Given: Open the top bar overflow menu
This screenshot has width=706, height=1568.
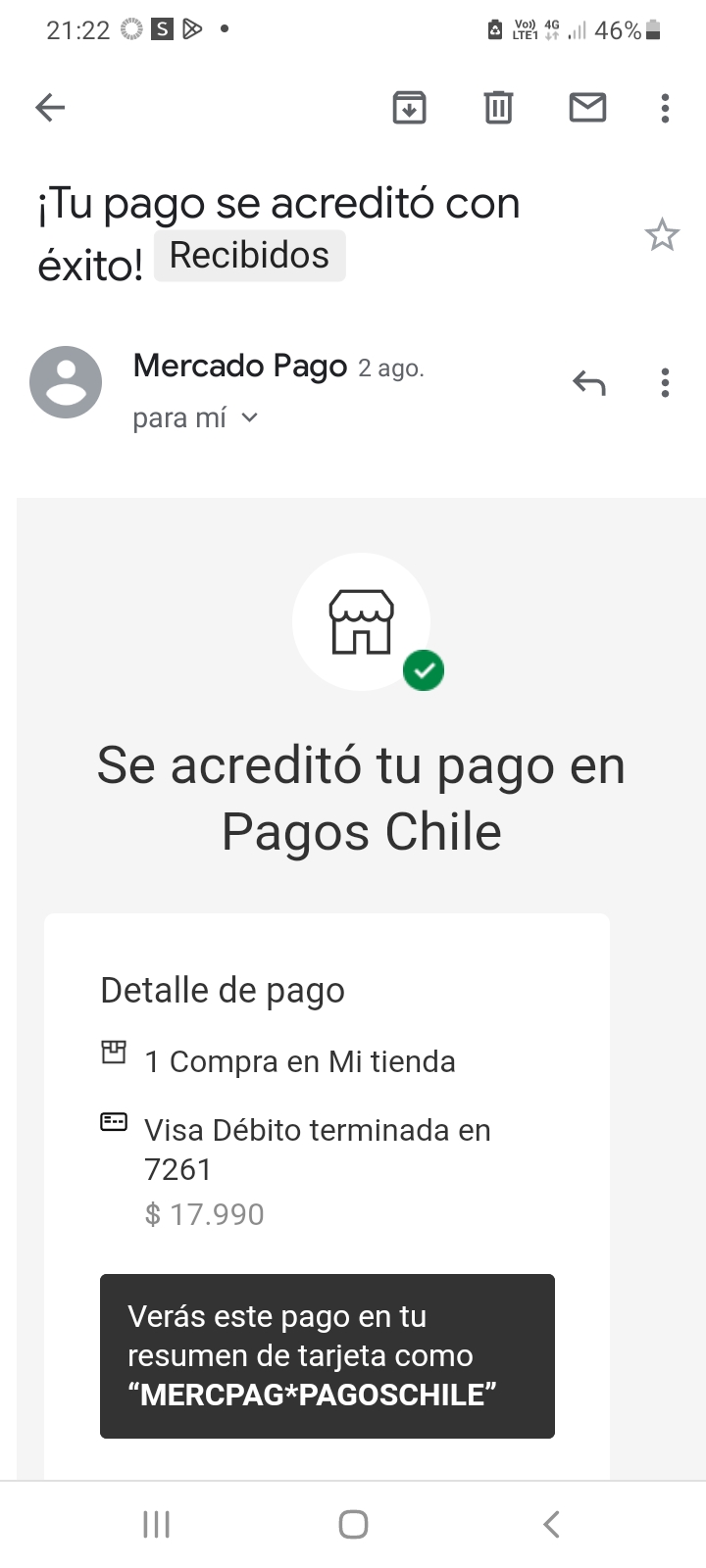Looking at the screenshot, I should point(665,108).
